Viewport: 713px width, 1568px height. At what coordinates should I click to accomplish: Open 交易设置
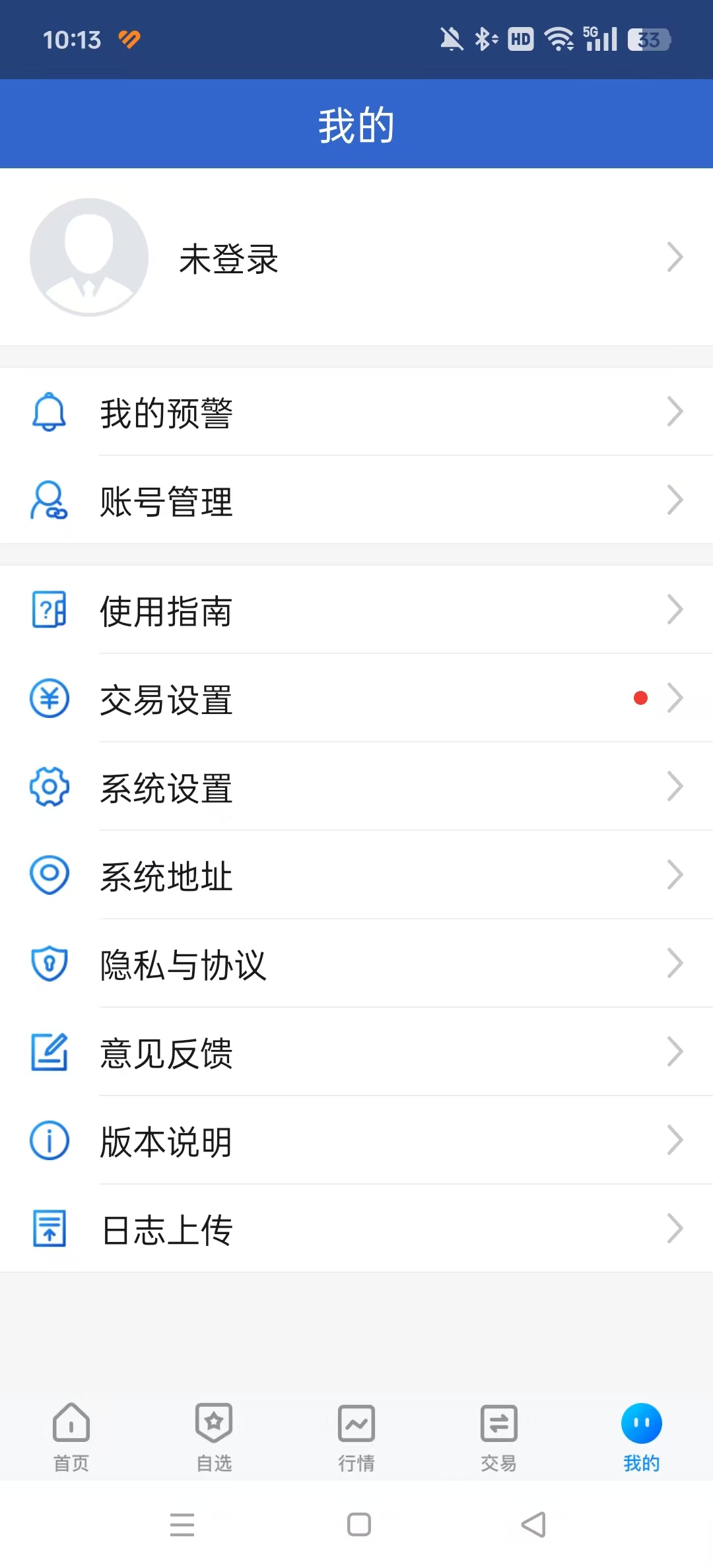356,699
